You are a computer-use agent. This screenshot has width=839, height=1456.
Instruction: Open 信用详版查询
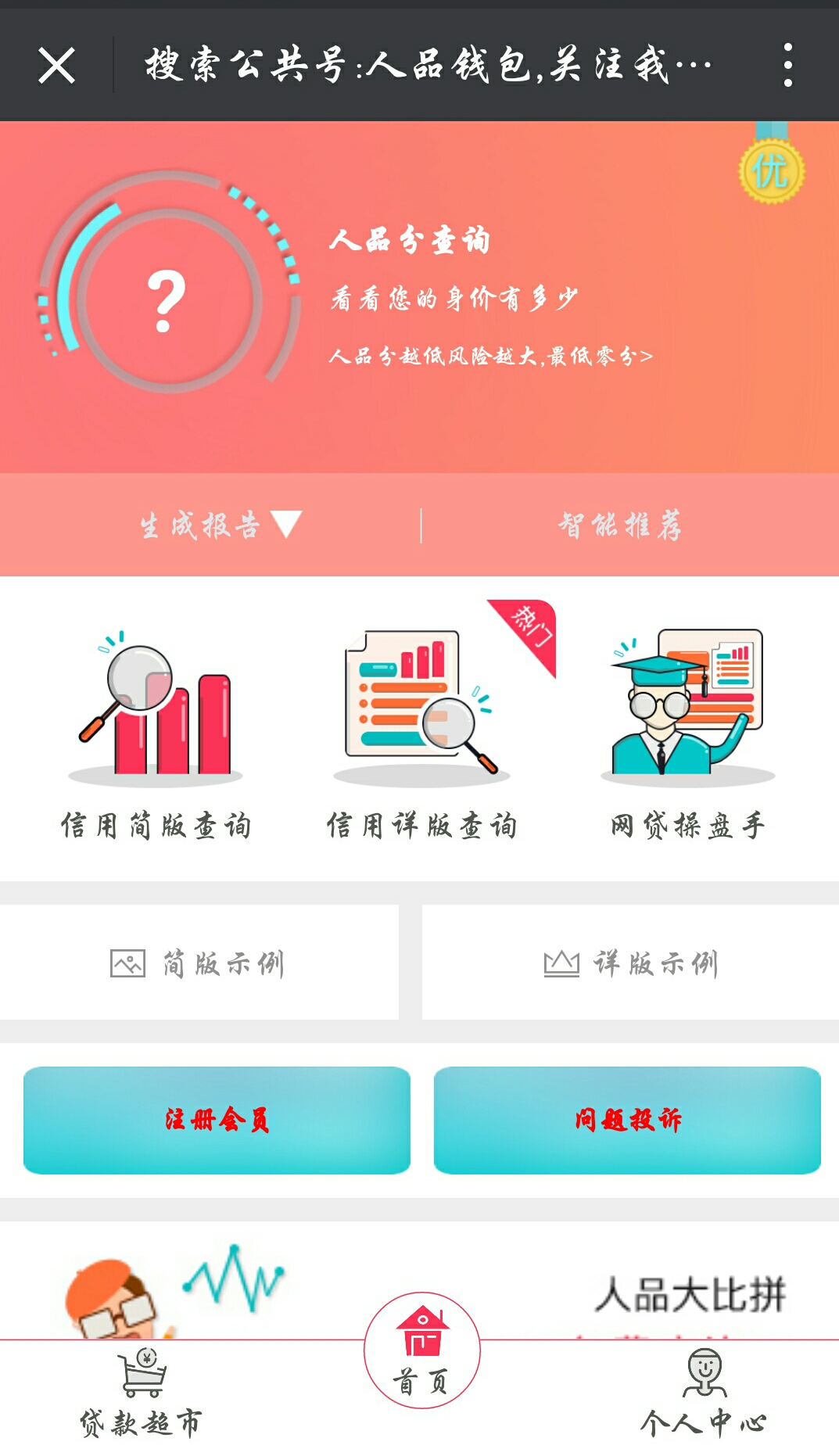[x=422, y=732]
